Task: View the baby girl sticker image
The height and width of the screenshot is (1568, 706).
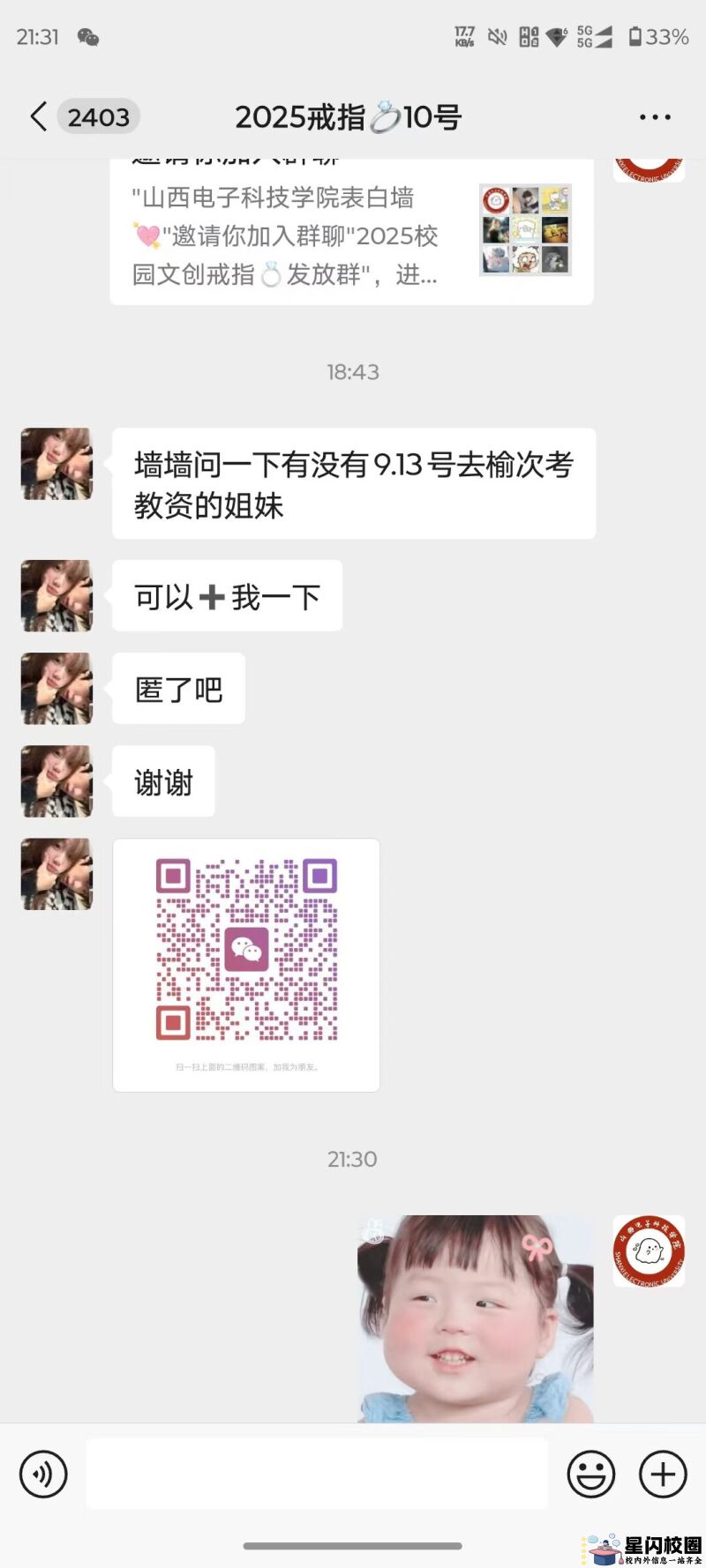Action: (475, 1318)
